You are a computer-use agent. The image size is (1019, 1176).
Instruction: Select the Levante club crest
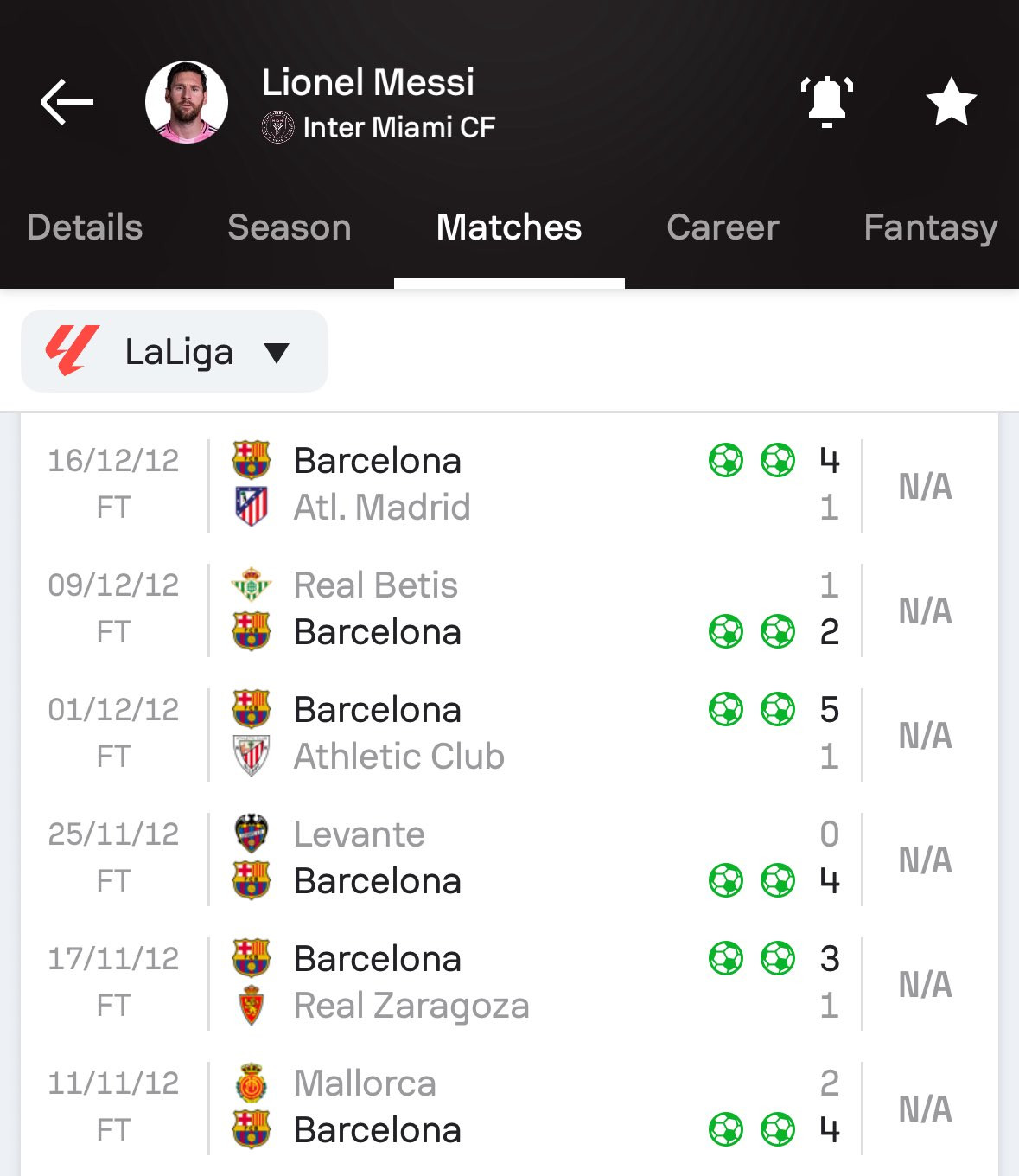252,833
